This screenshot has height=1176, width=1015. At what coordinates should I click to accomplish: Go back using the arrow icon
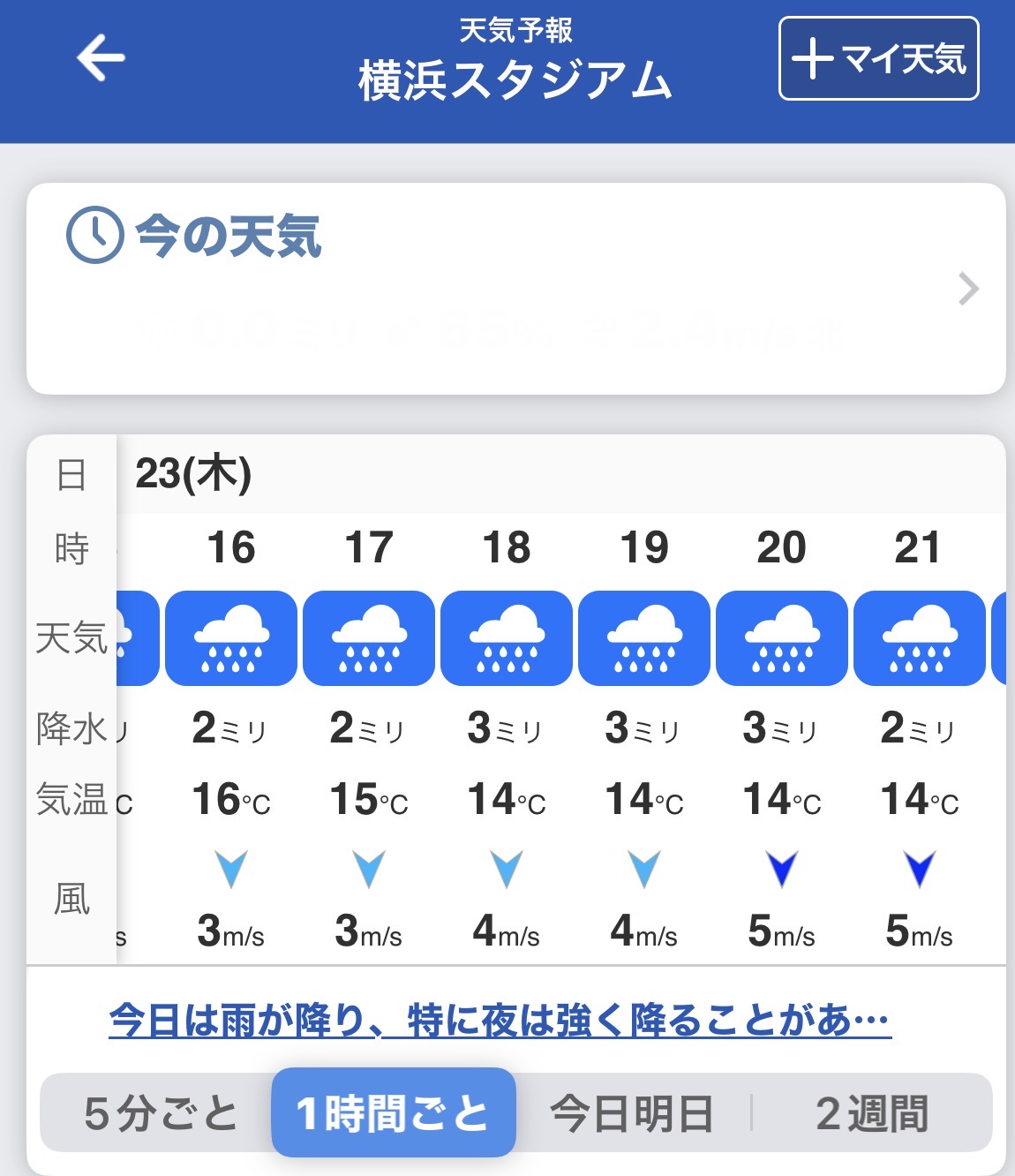click(x=101, y=58)
